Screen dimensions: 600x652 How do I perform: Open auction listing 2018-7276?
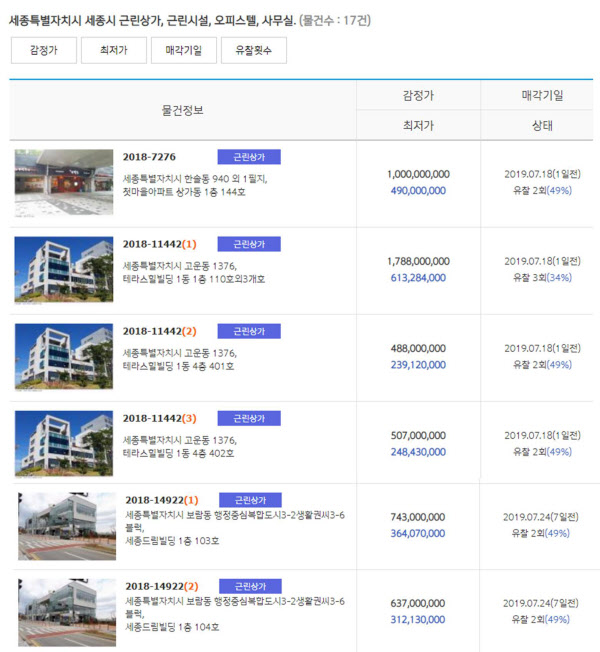point(150,157)
